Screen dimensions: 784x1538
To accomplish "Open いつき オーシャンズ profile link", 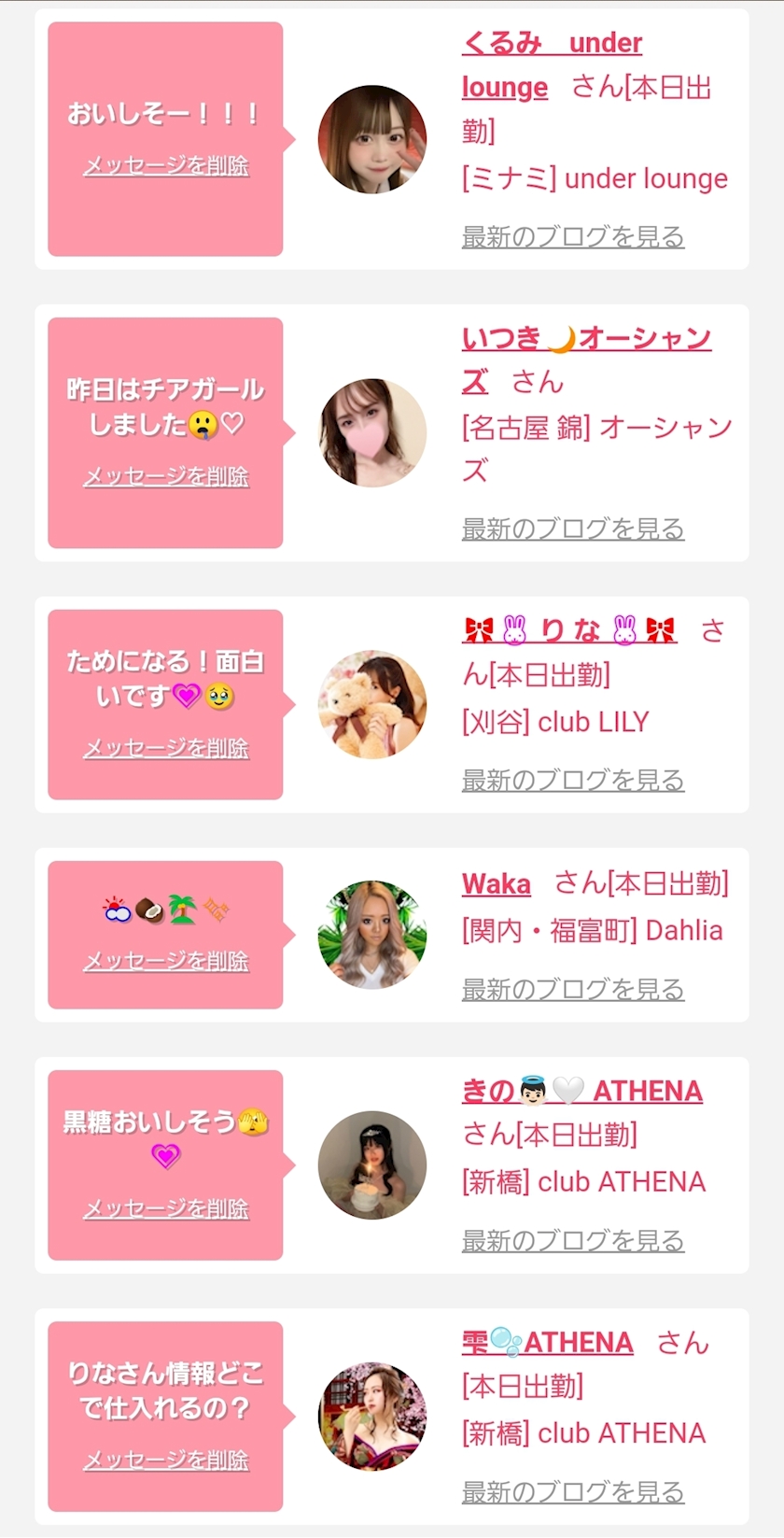I will point(586,338).
